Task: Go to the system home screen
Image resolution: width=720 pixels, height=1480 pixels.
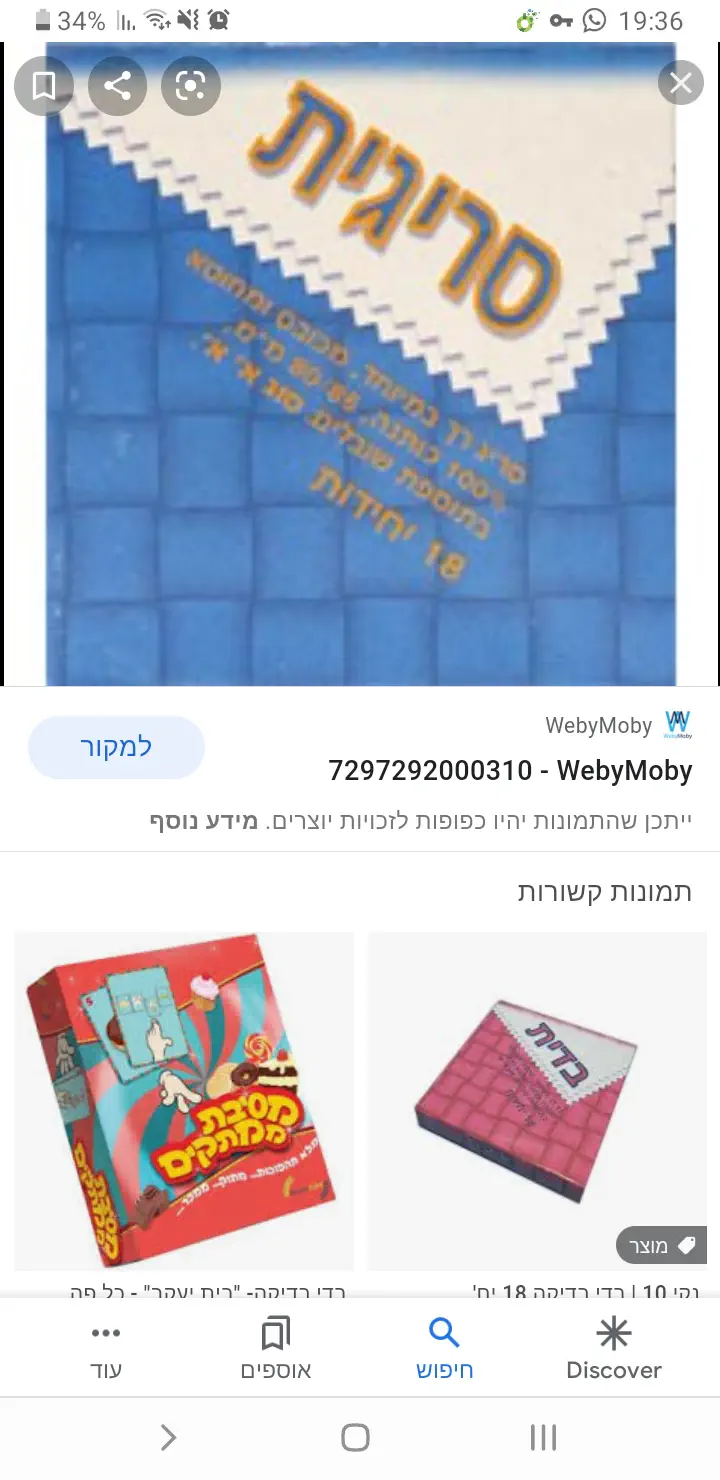Action: coord(355,1438)
